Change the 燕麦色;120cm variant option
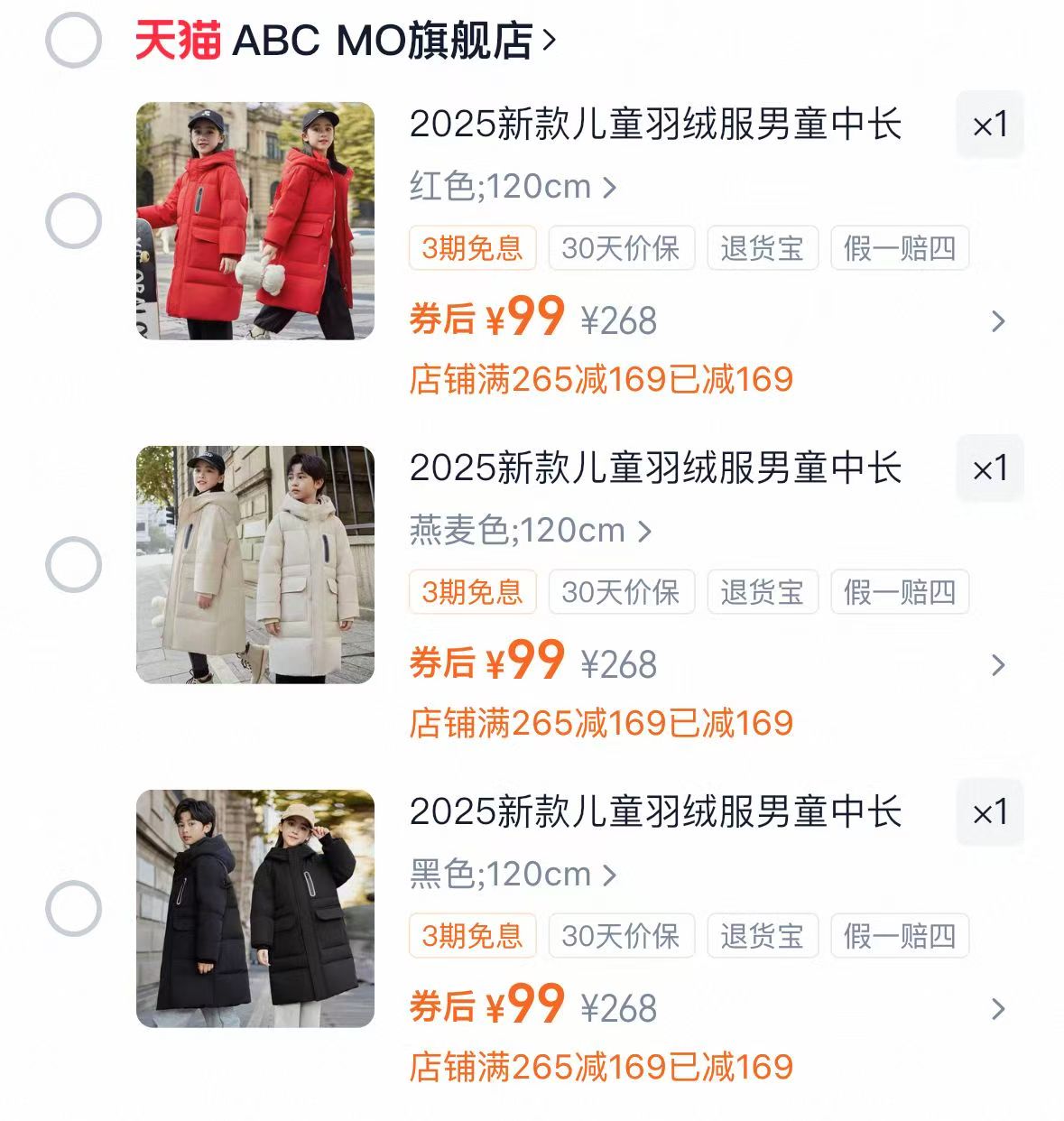1064x1121 pixels. pos(530,531)
